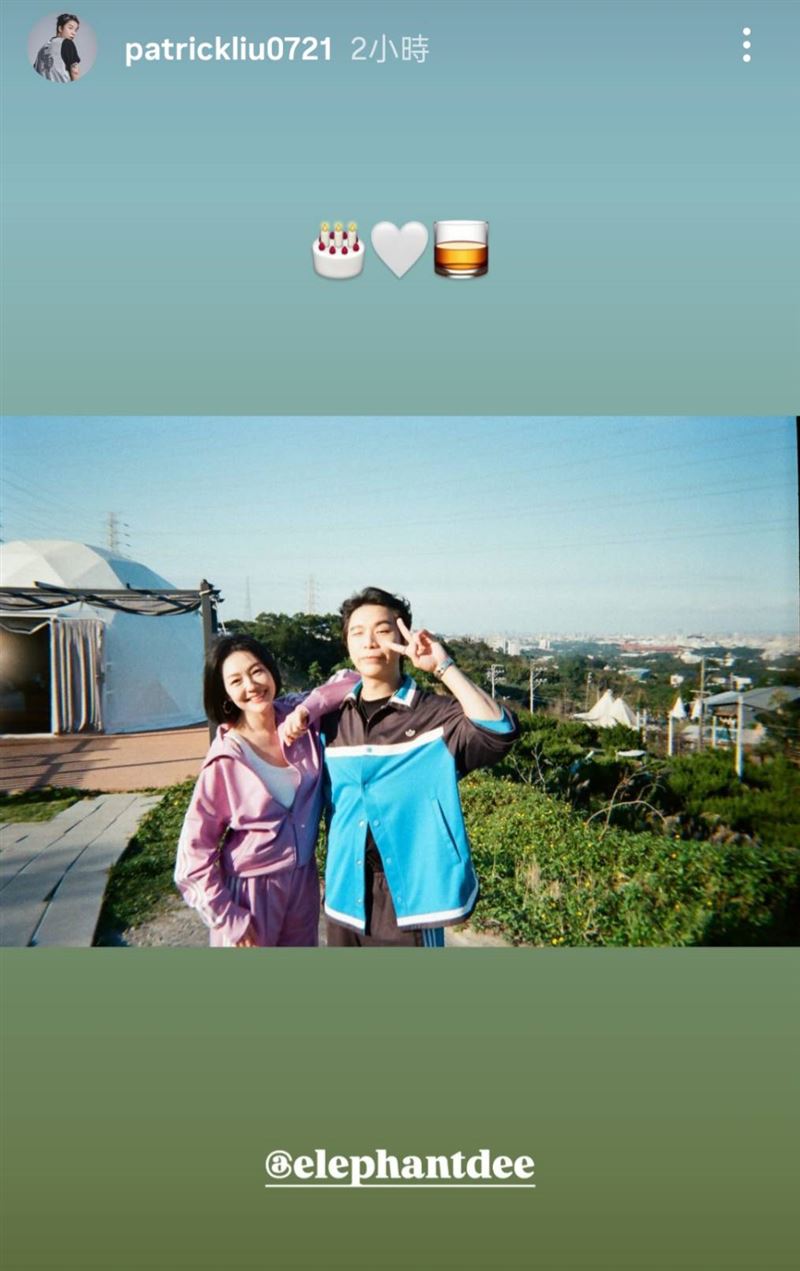Viewport: 800px width, 1271px height.
Task: Open patrickliu0721's profile picture
Action: coord(62,47)
